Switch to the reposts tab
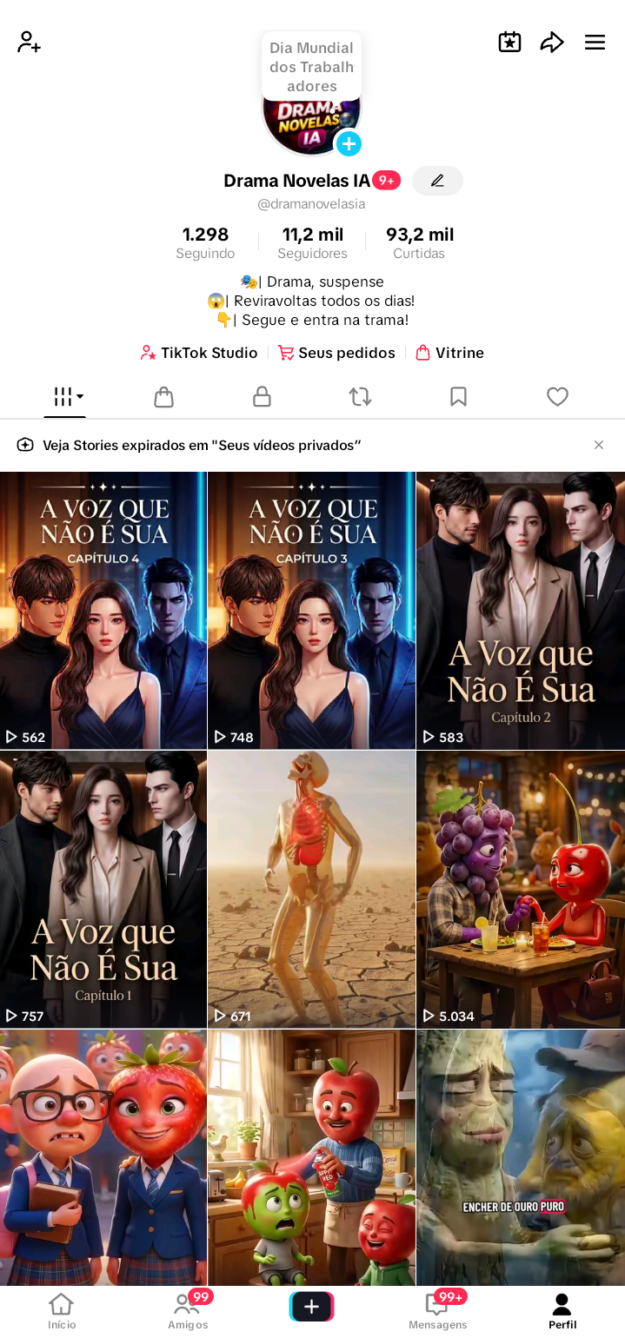 click(x=360, y=397)
